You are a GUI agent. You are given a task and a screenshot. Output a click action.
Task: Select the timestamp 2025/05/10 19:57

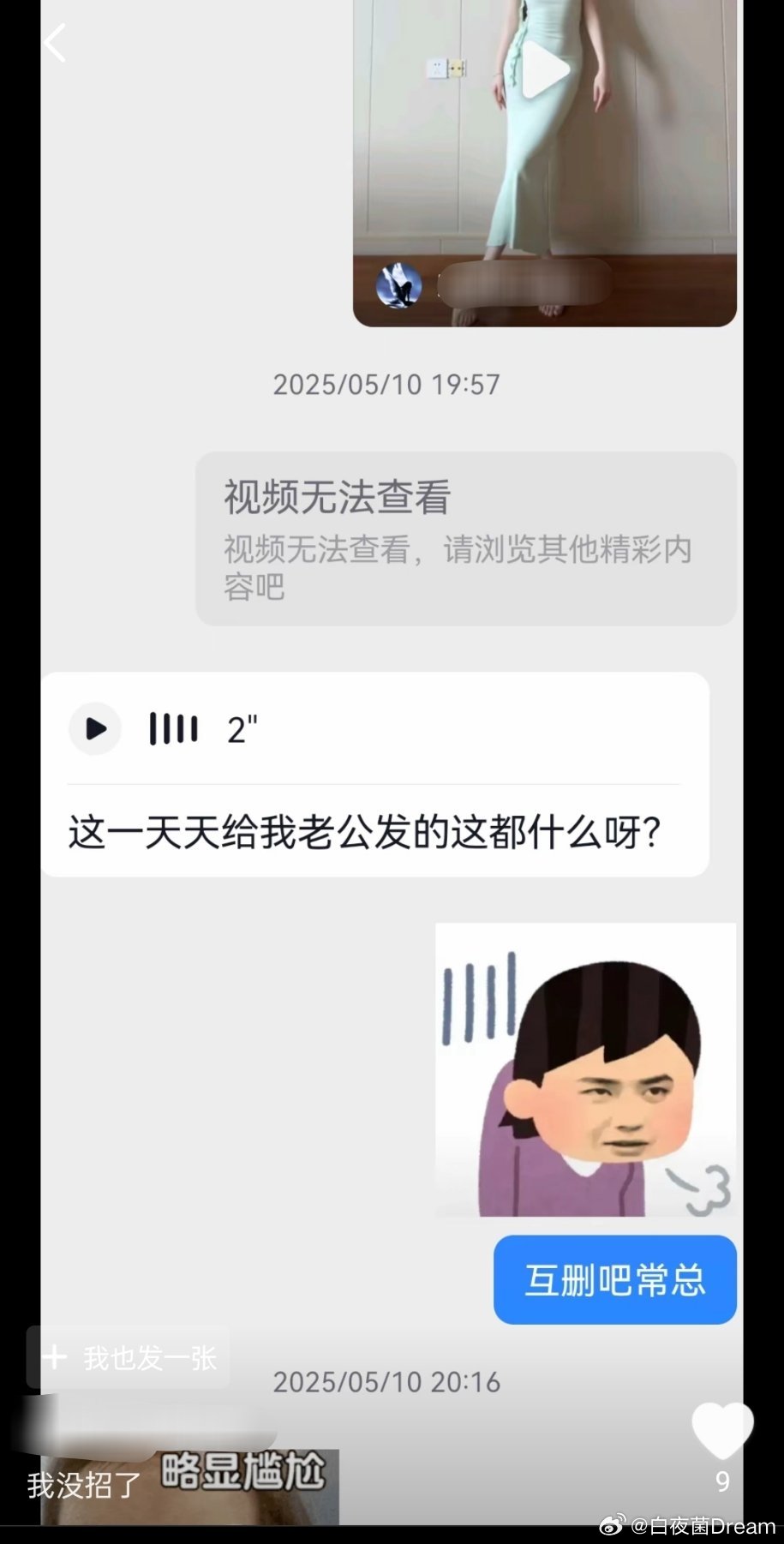386,385
